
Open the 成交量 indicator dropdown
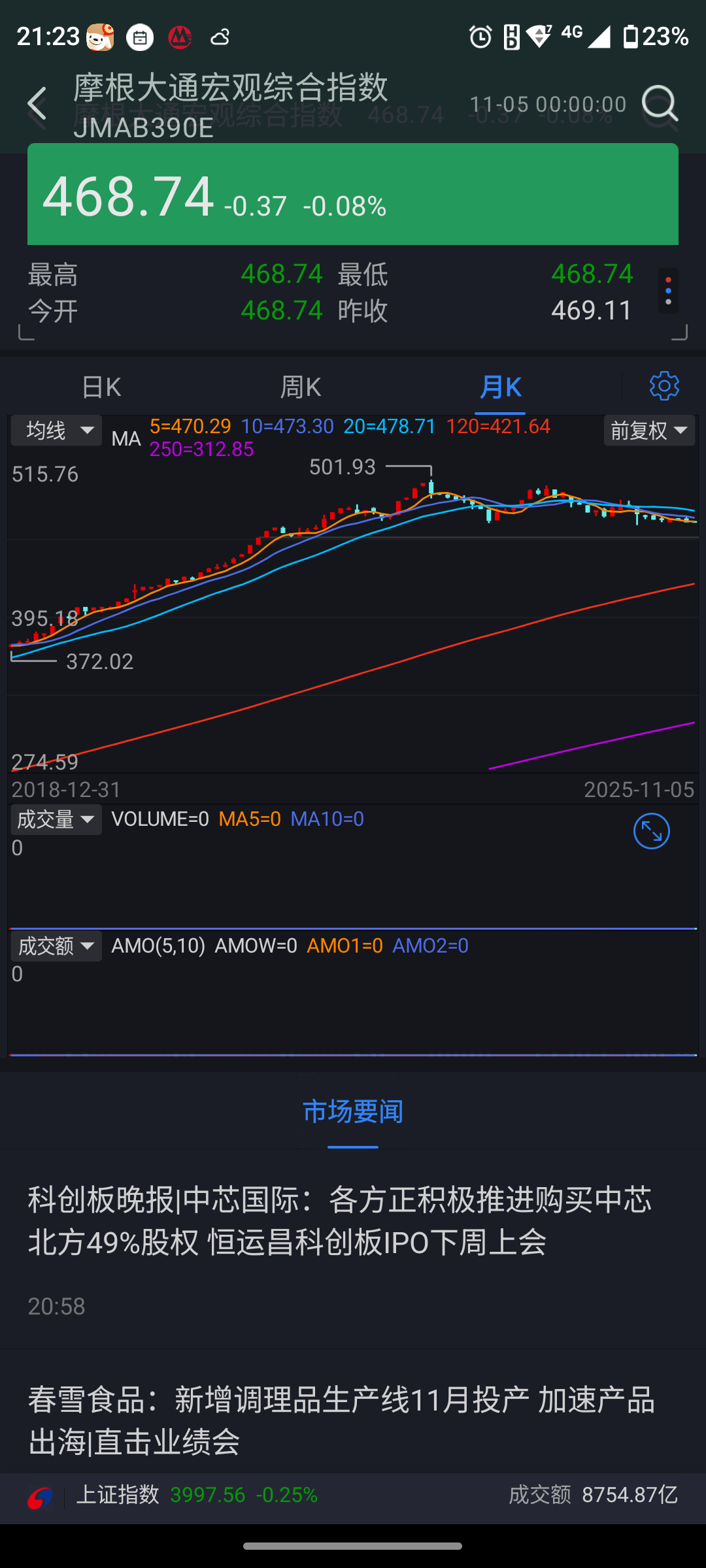click(56, 819)
